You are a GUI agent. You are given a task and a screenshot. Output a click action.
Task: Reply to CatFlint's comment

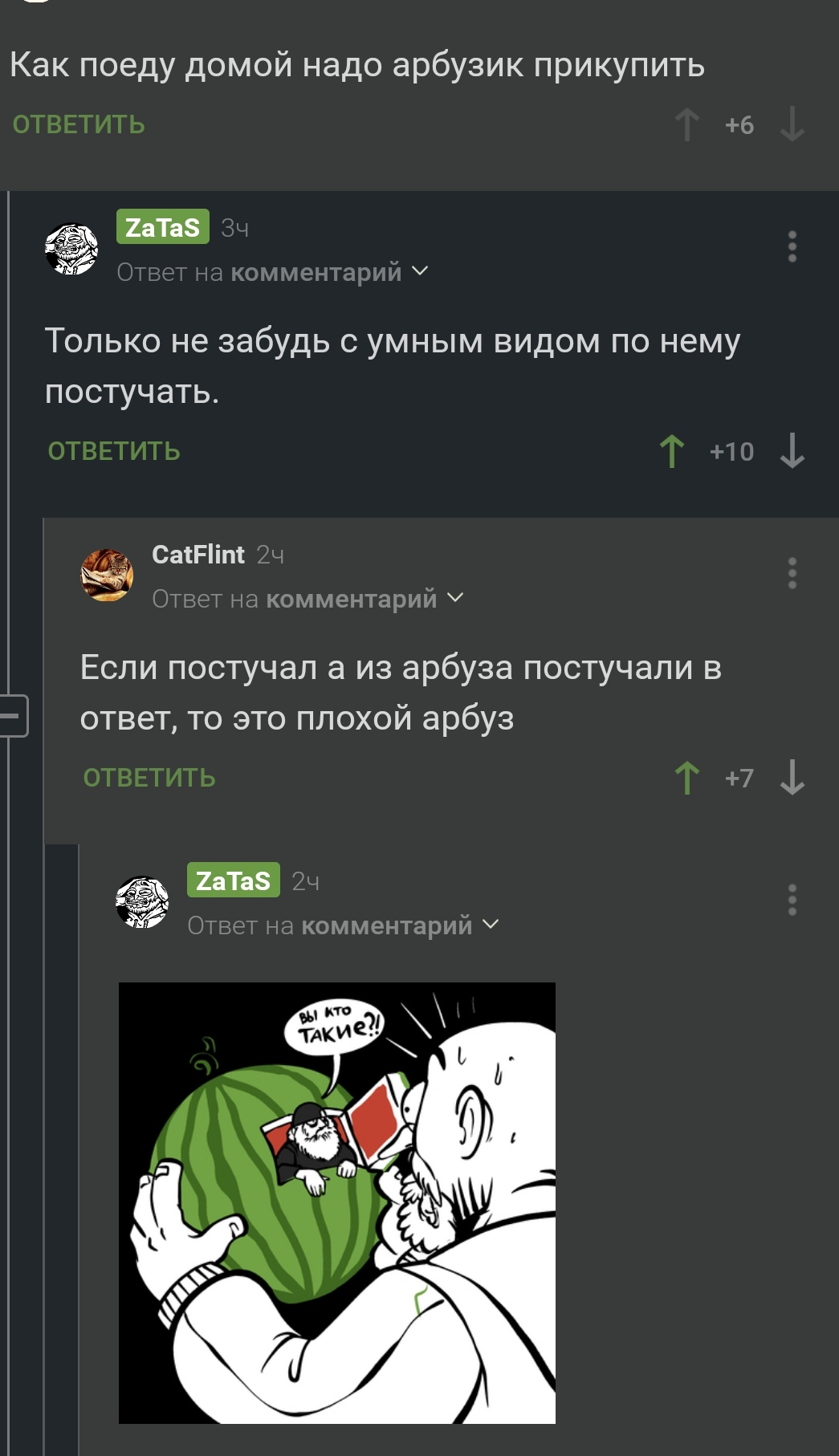coord(149,778)
